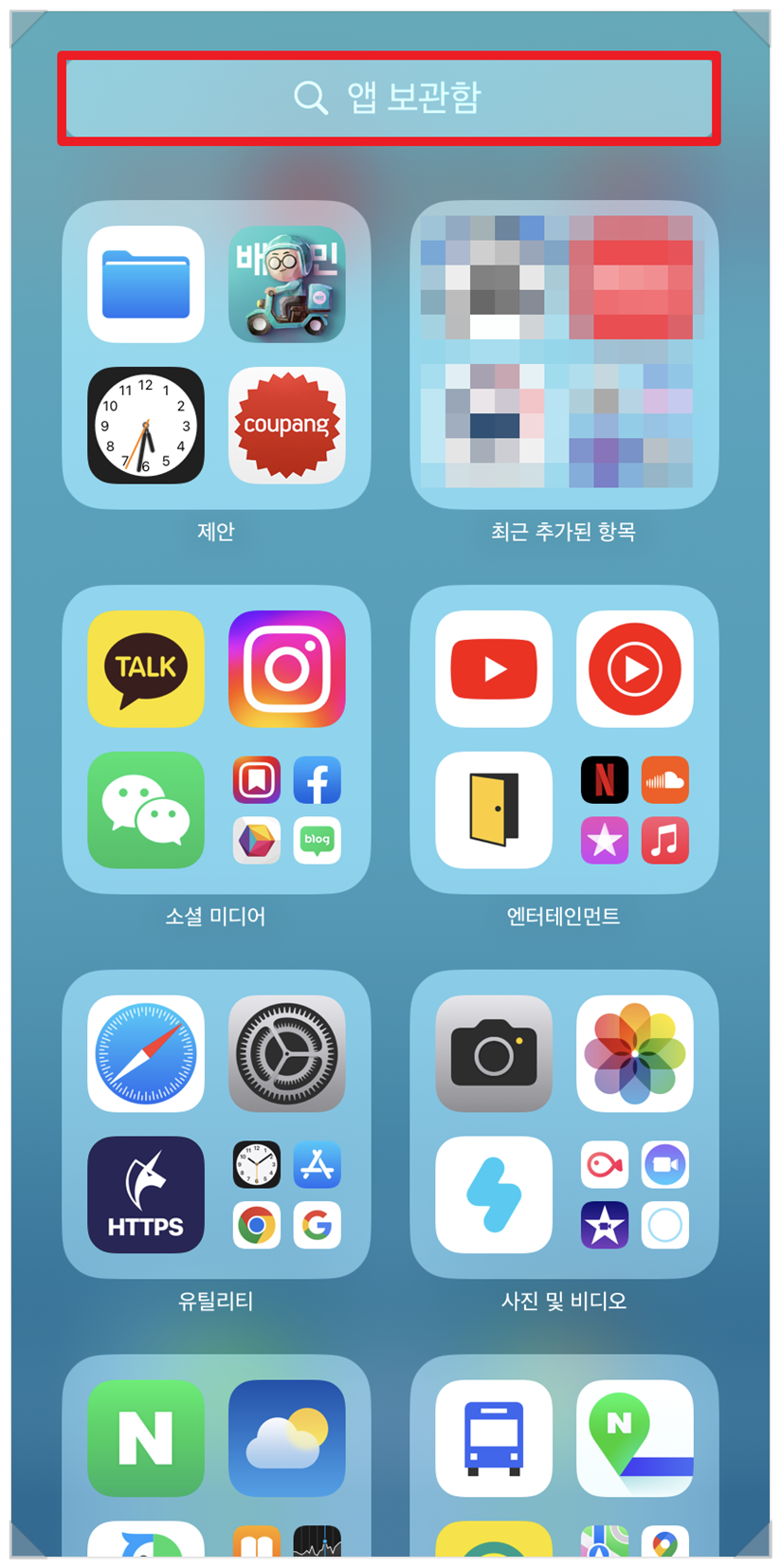Launch the 배민 delivery app
This screenshot has height=1568, width=781.
tap(287, 284)
